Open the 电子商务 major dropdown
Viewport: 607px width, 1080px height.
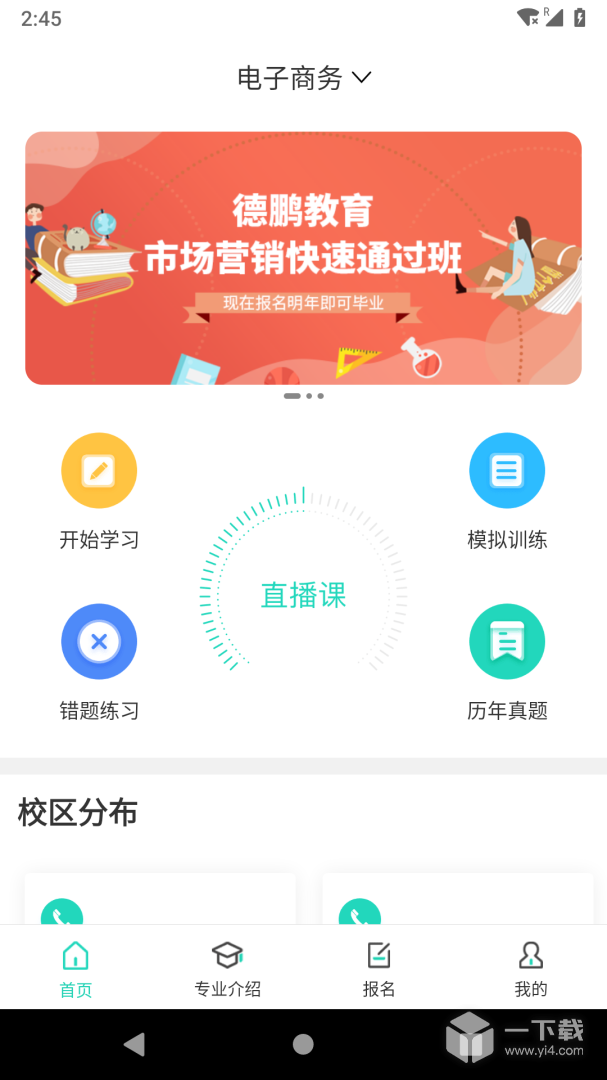(304, 78)
